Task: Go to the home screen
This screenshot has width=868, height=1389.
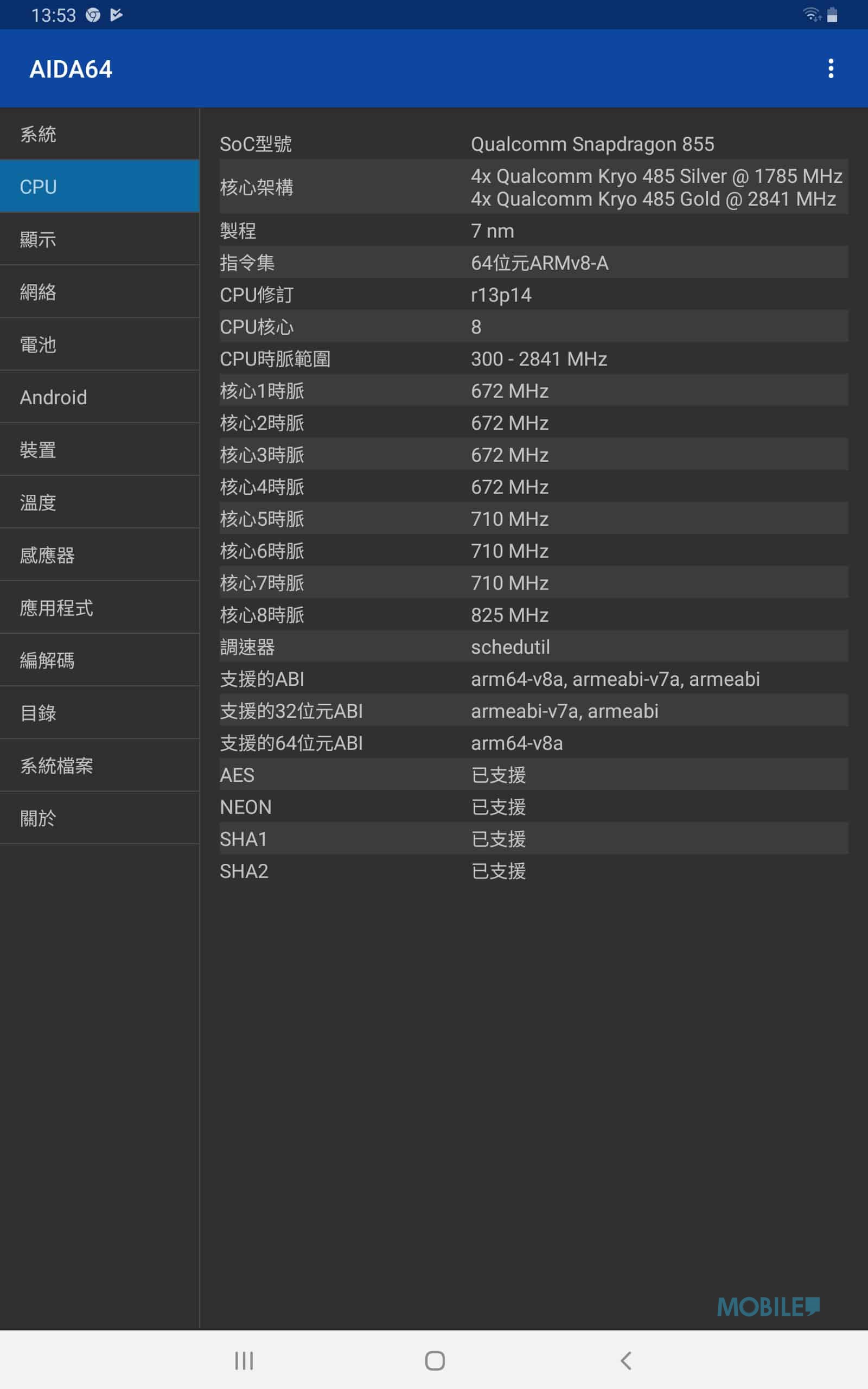Action: coord(435,1360)
